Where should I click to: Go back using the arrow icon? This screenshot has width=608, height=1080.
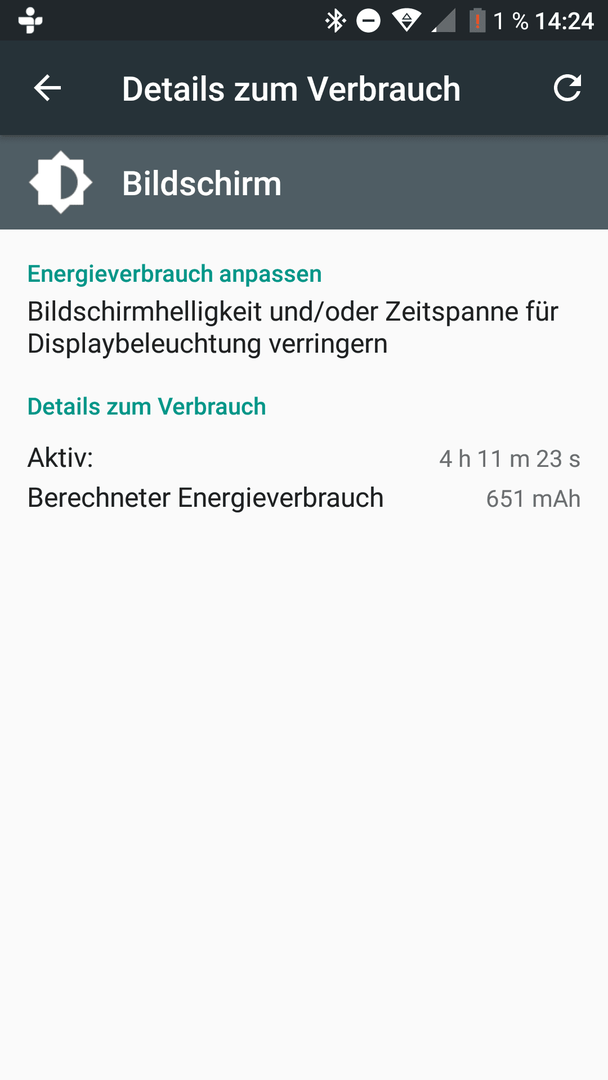click(48, 88)
